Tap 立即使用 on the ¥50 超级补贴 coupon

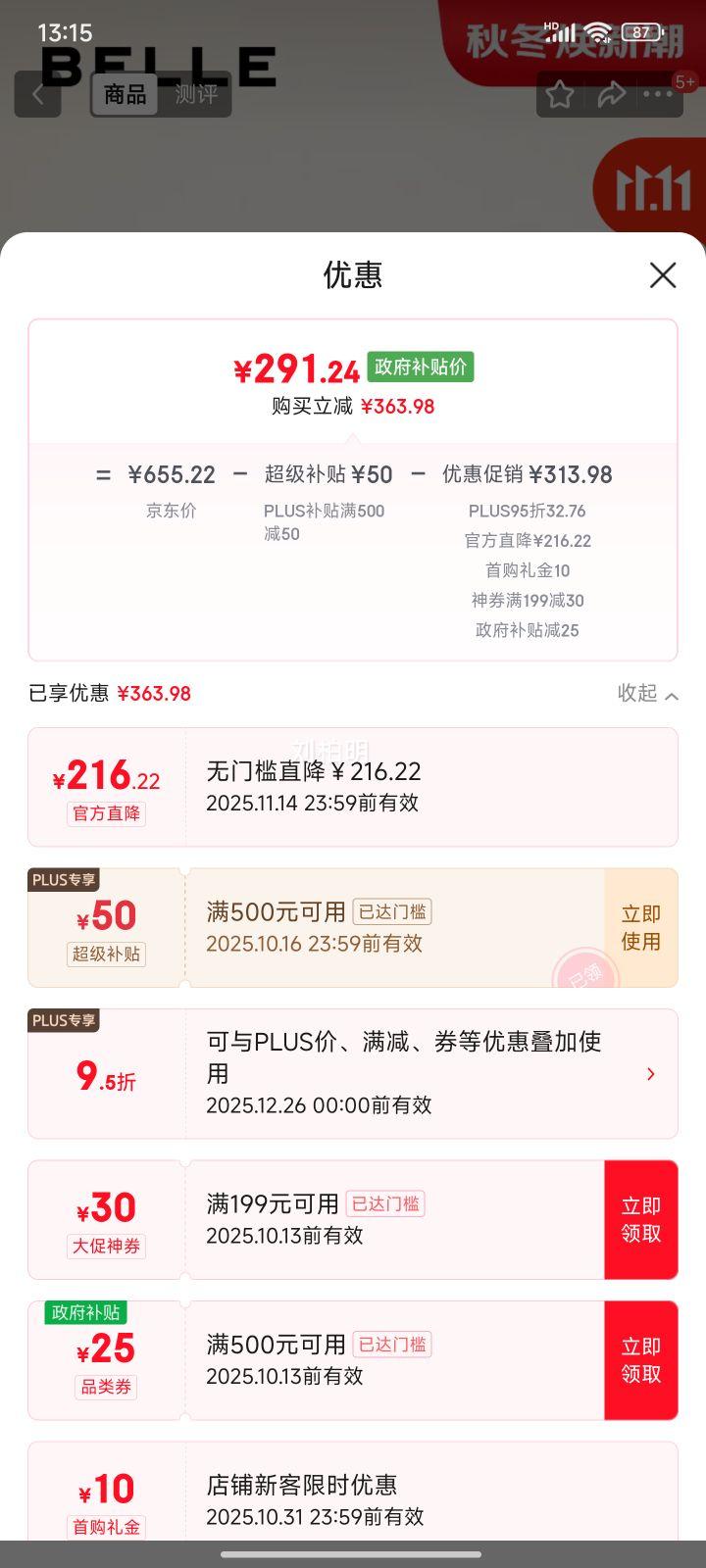(640, 928)
